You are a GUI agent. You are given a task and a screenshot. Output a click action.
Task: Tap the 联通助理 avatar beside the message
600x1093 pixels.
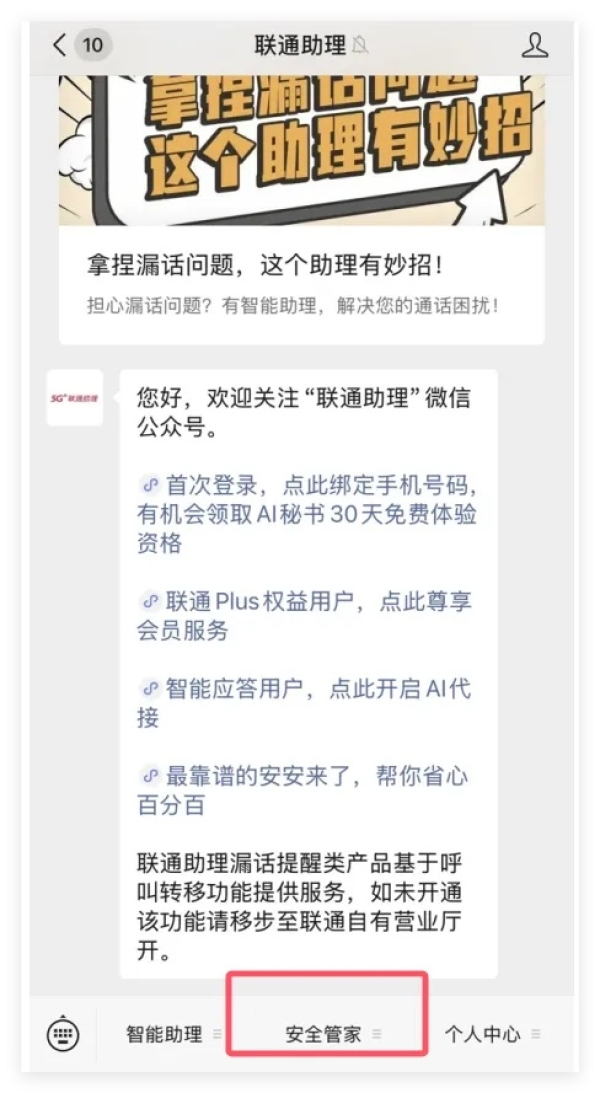(75, 398)
